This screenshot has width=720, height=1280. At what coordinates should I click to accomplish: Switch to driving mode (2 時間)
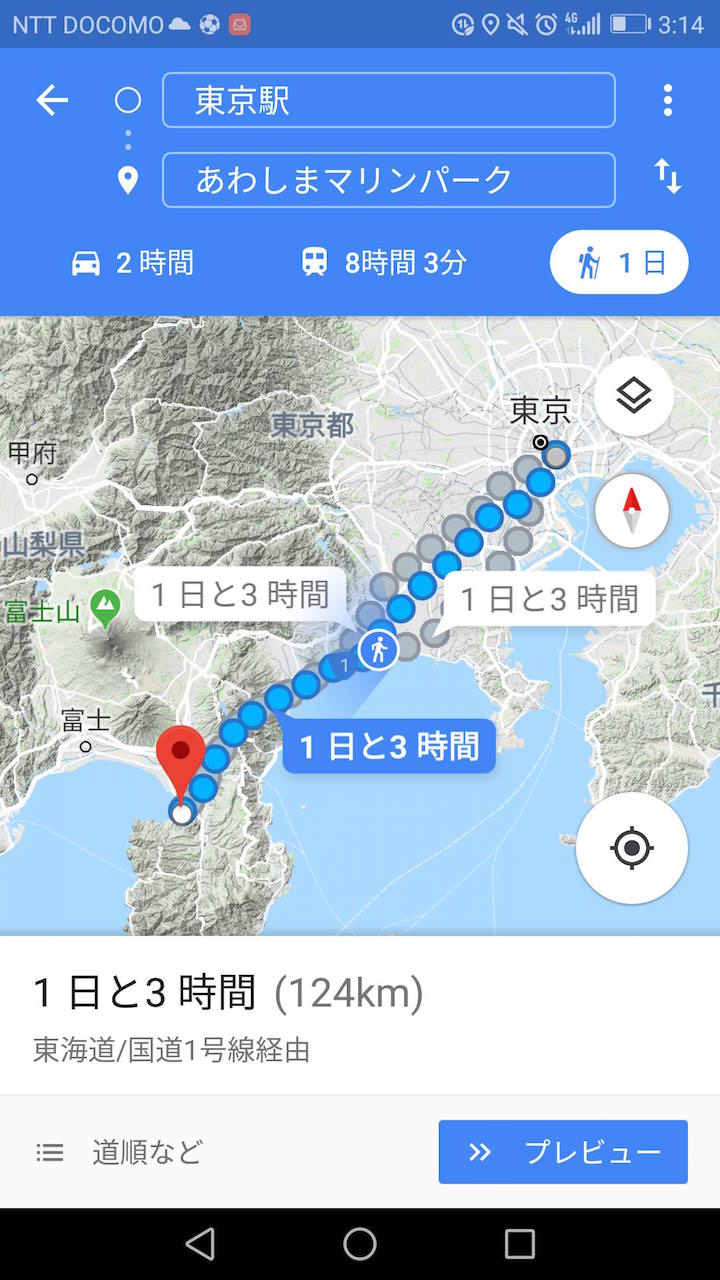pyautogui.click(x=132, y=263)
